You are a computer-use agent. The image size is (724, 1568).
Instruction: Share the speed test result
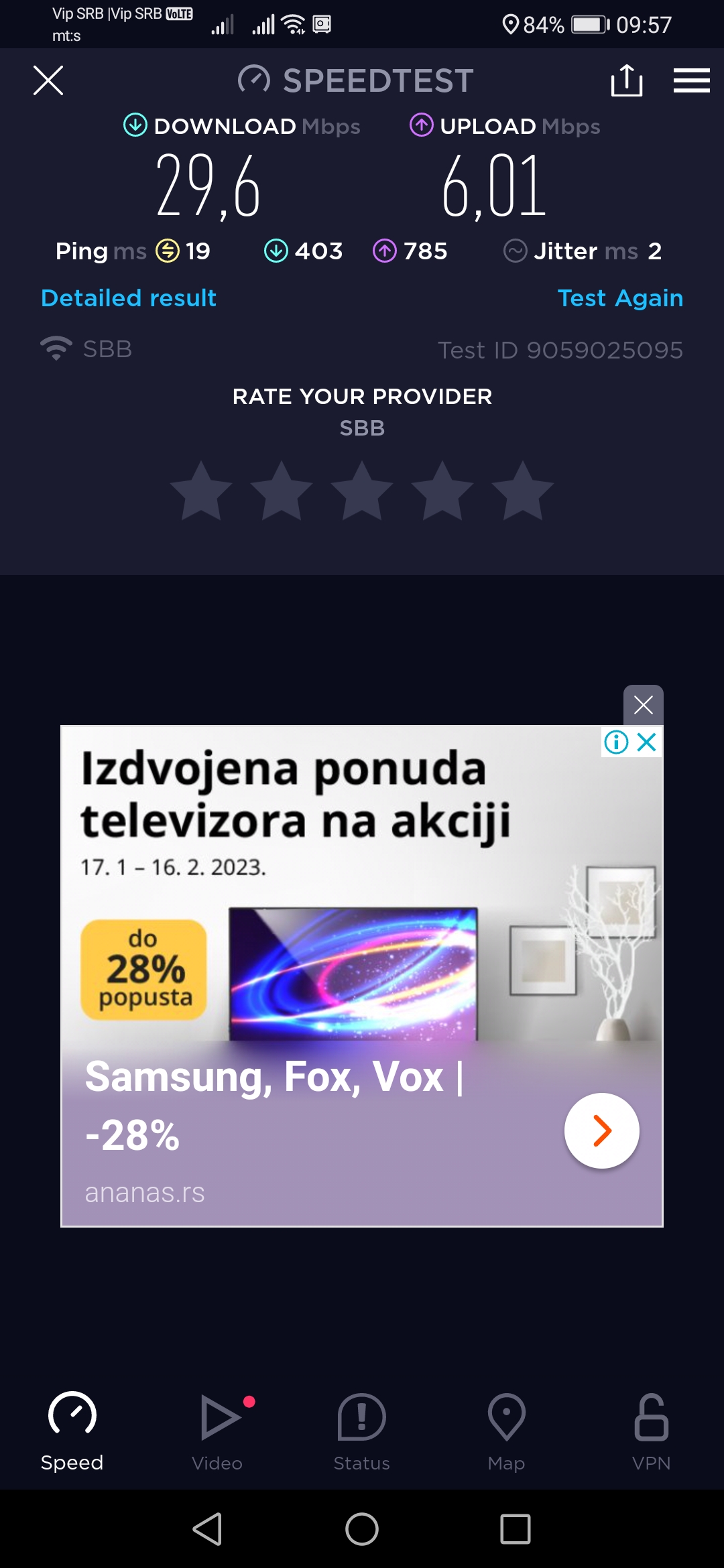tap(627, 80)
